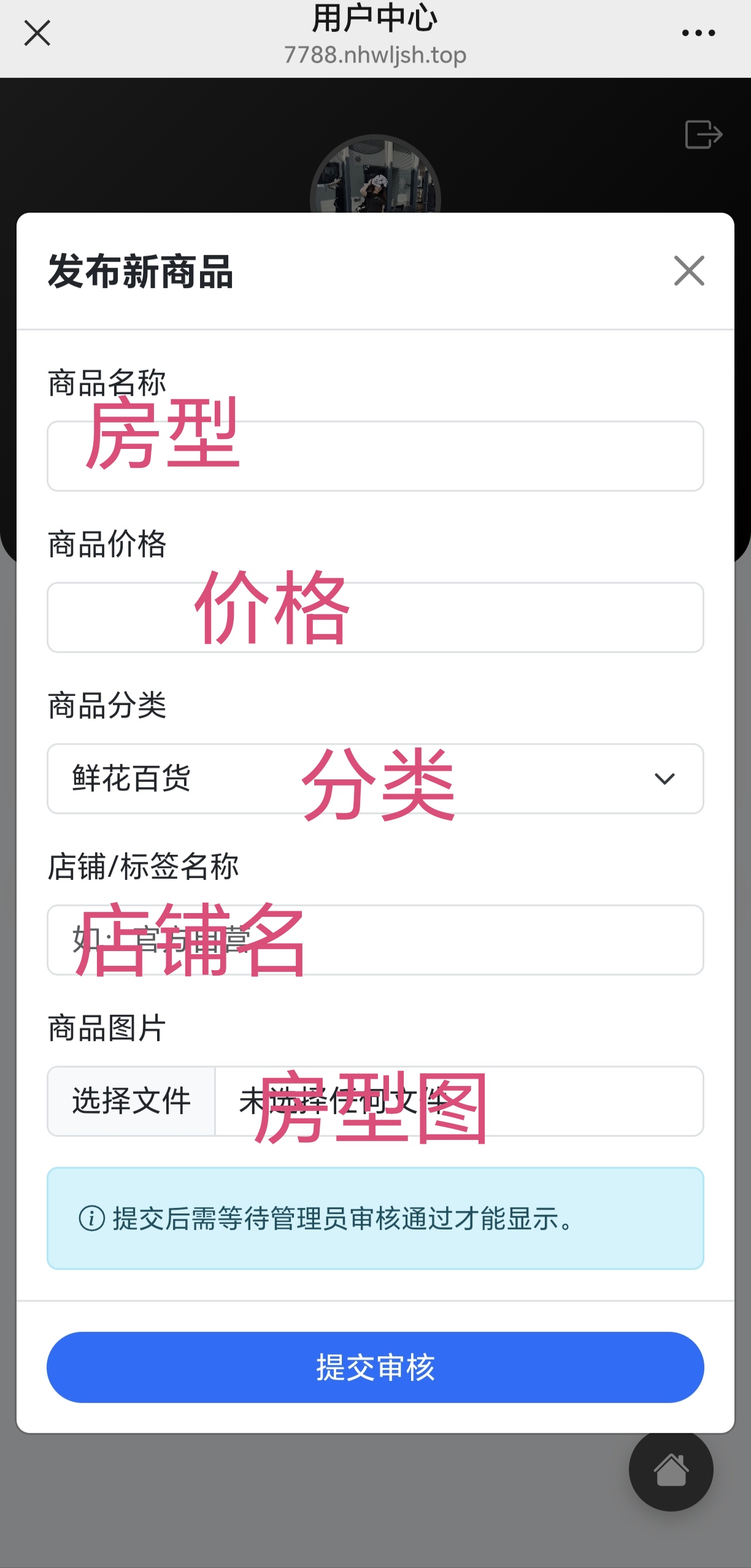
Task: Submit the product with 提交审核
Action: [x=375, y=1367]
